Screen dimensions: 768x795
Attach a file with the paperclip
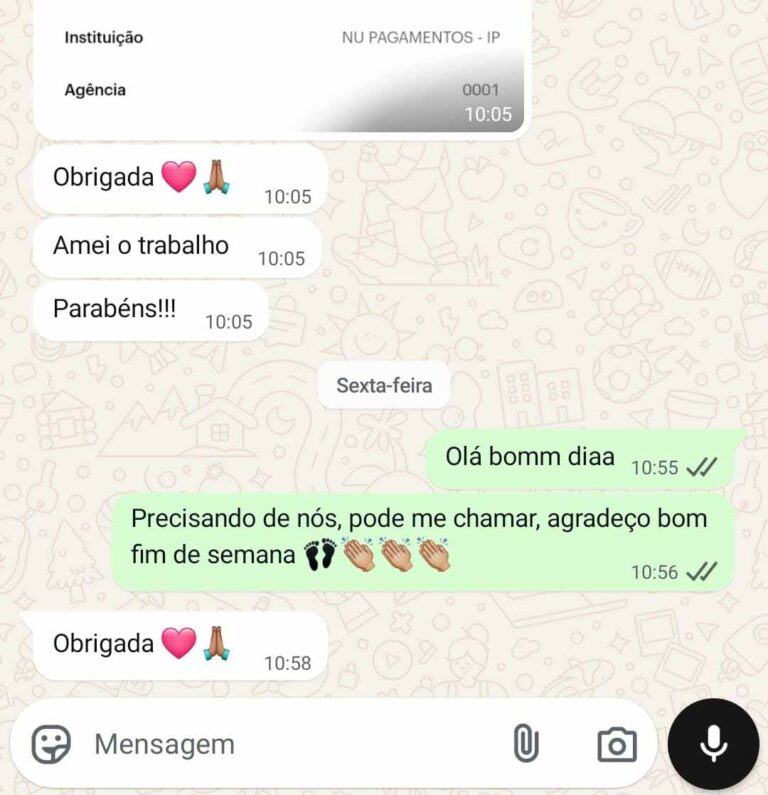525,744
